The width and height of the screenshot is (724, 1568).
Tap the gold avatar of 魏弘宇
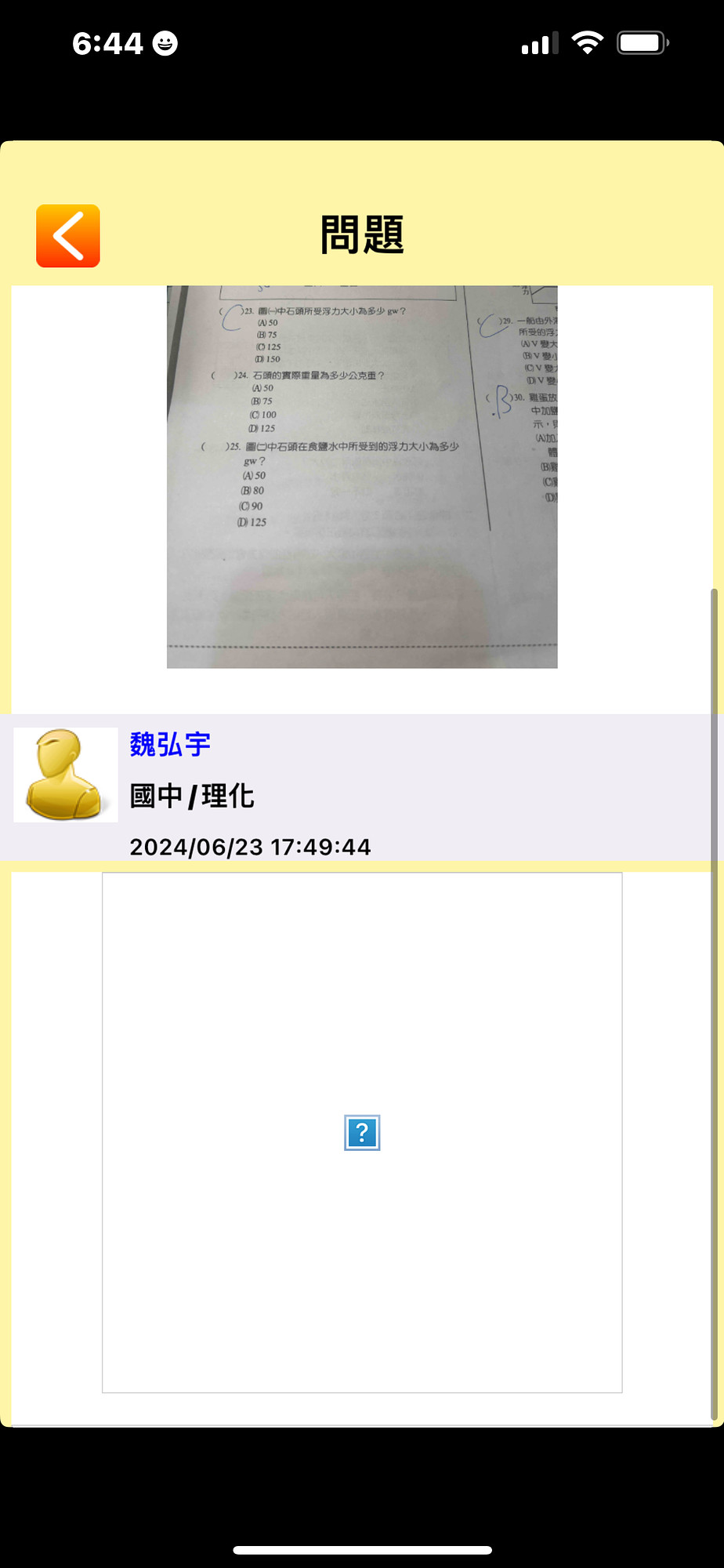point(66,775)
